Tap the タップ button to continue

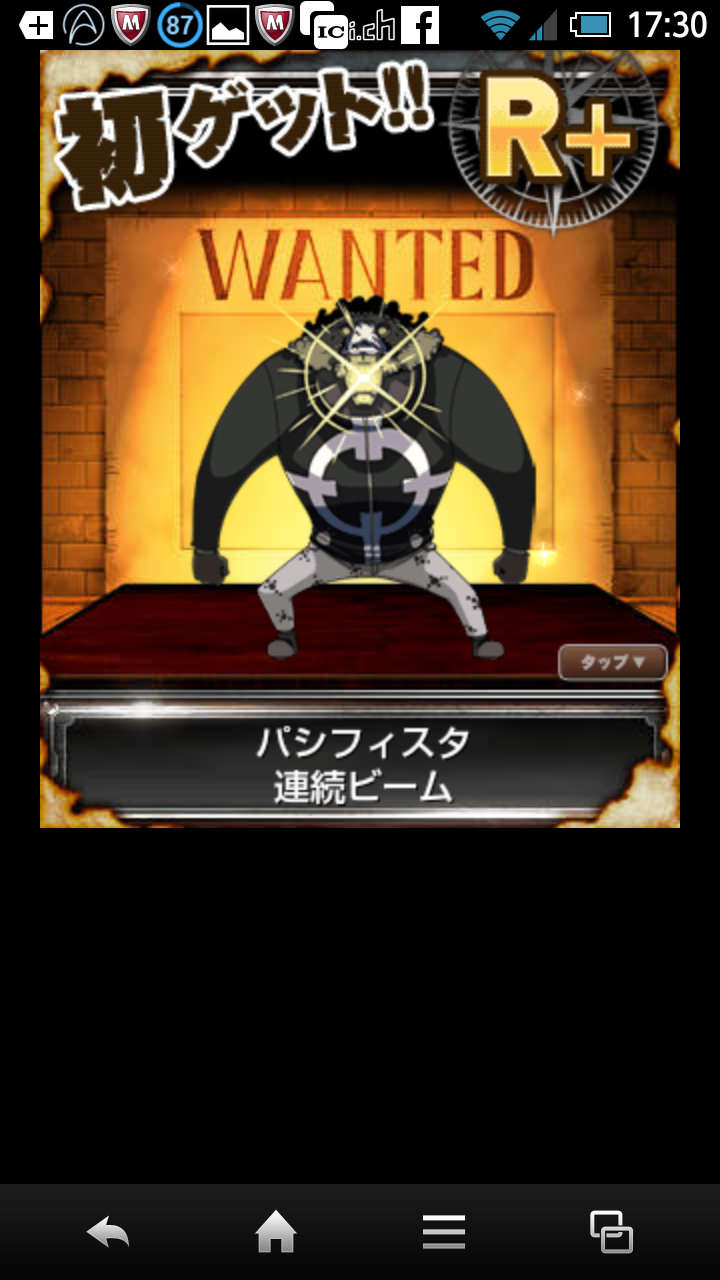tap(612, 662)
